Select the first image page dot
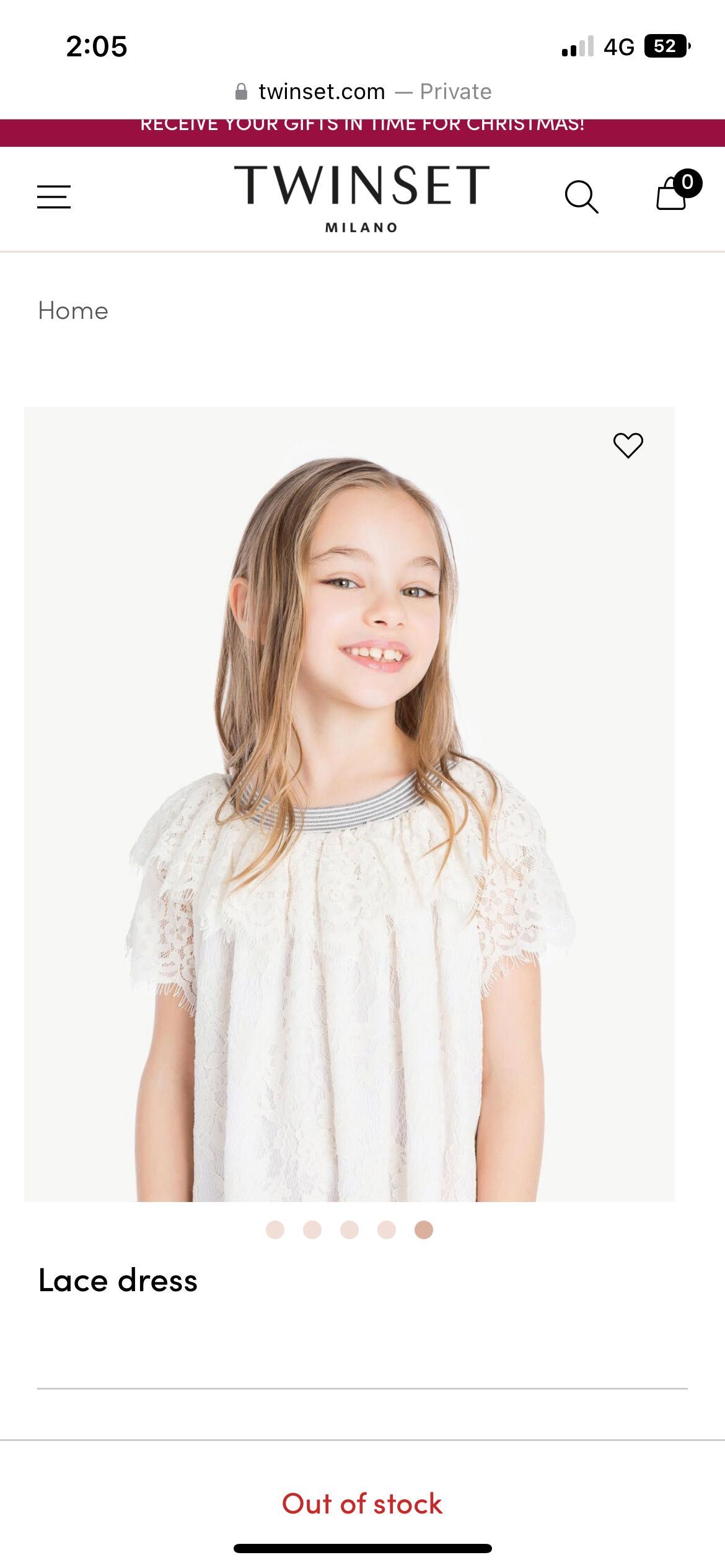Viewport: 725px width, 1568px height. point(275,1230)
